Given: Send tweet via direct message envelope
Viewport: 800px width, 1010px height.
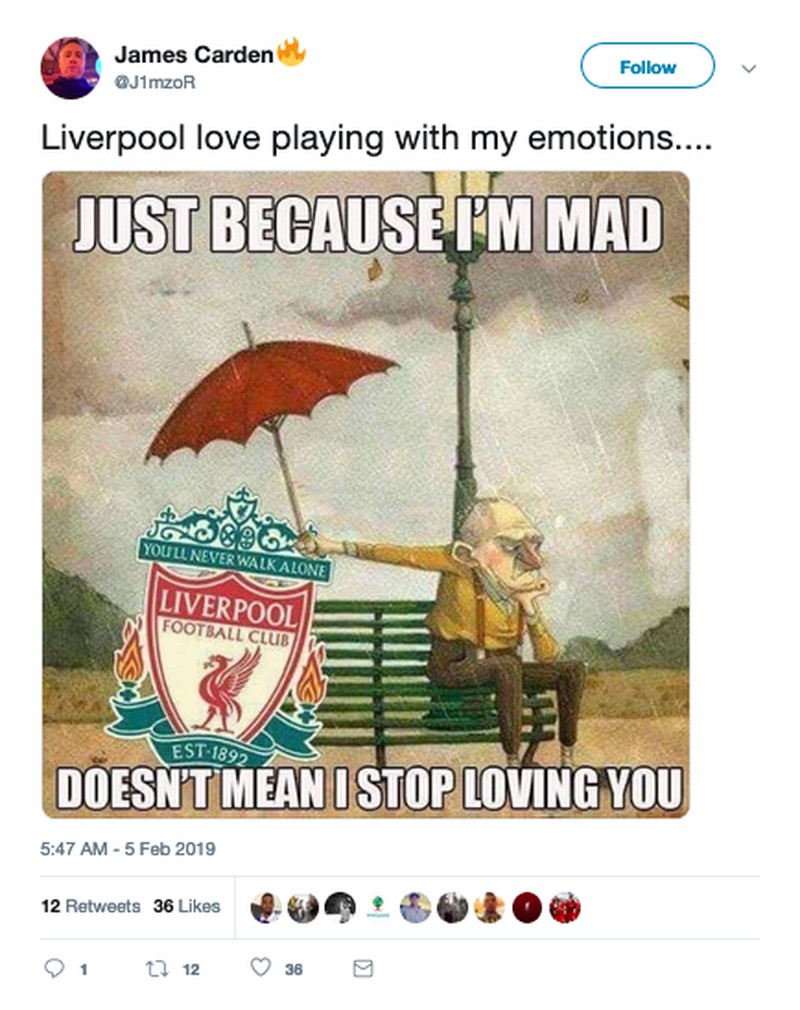Looking at the screenshot, I should pos(365,968).
